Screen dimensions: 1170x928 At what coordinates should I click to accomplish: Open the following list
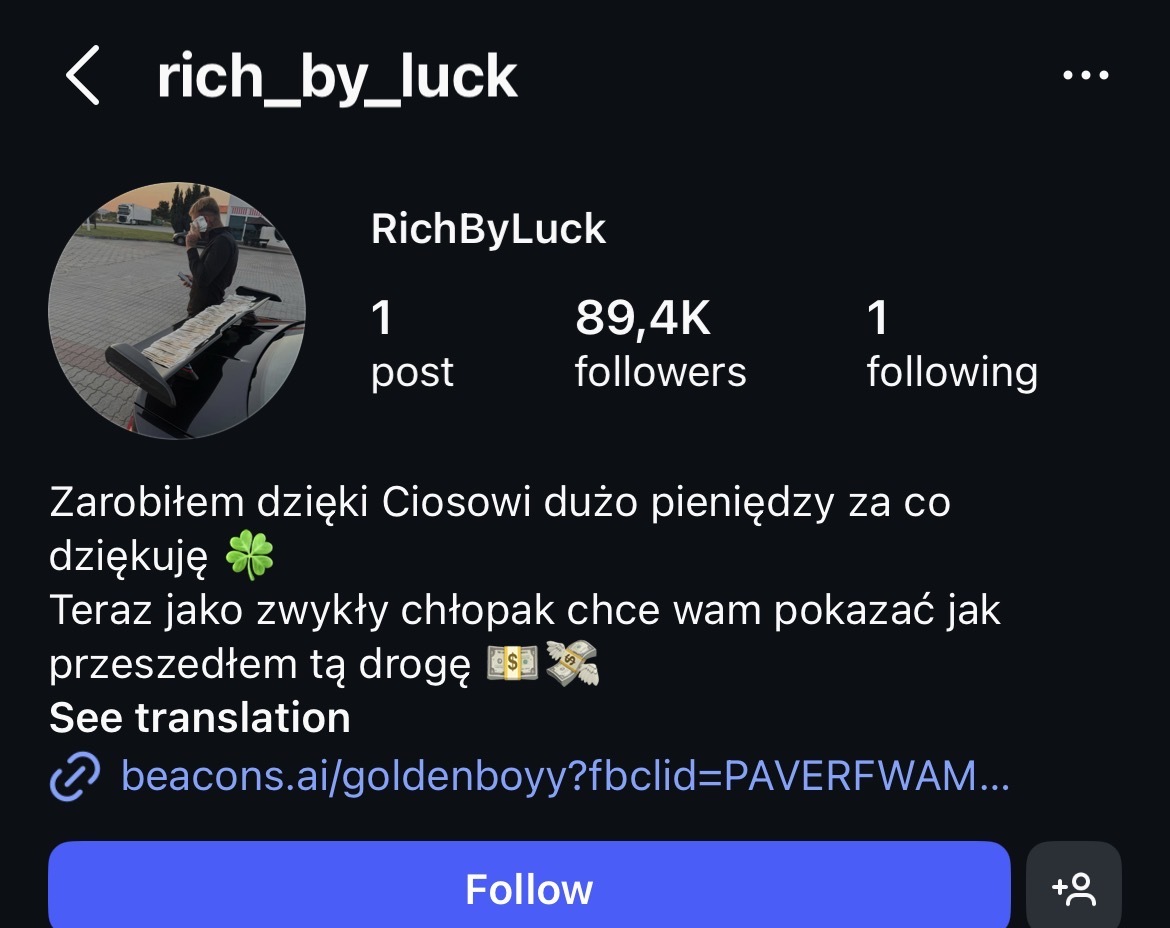click(951, 345)
